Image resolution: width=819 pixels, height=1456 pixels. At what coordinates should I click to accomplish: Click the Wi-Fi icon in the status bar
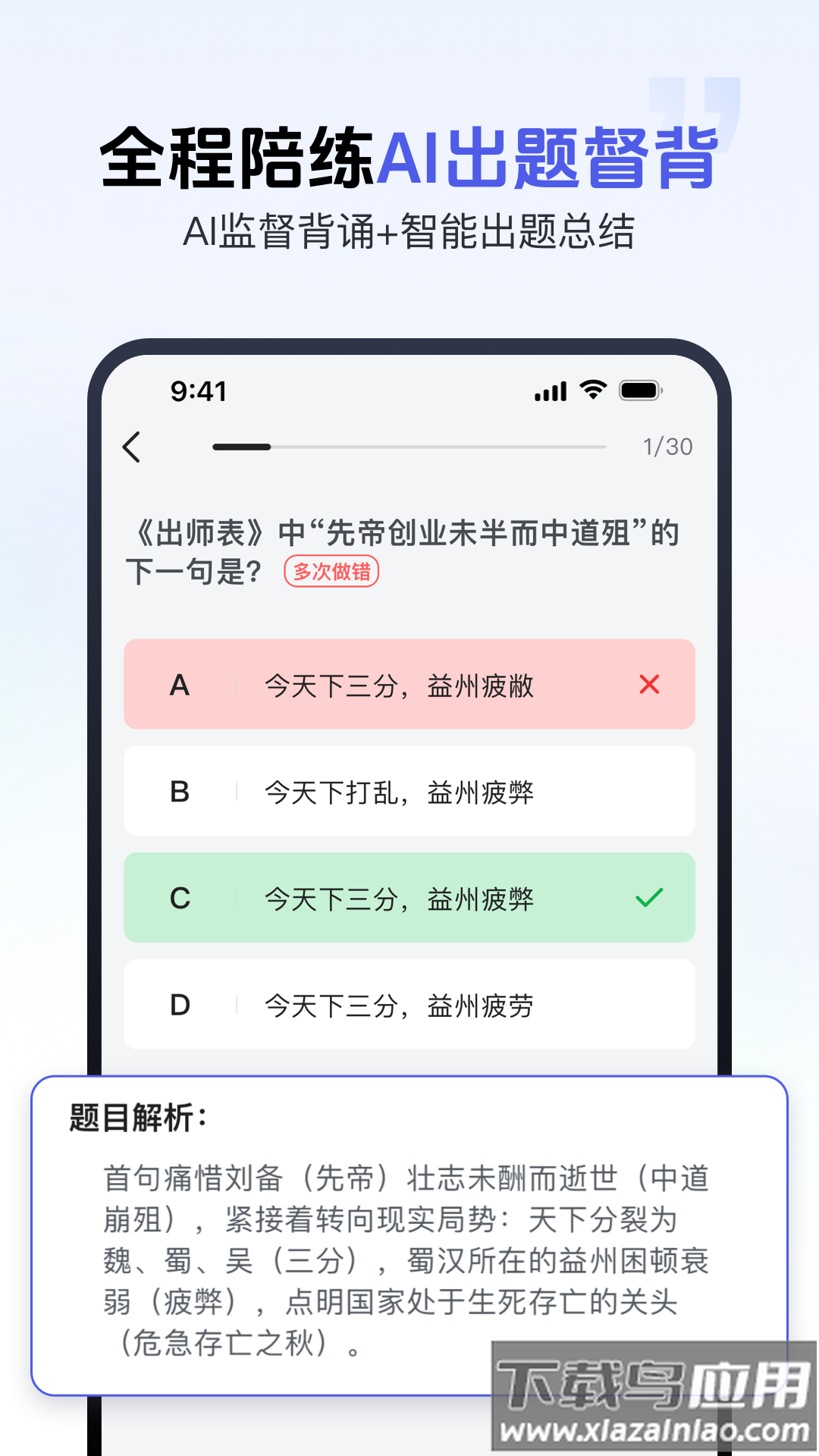coord(592,390)
